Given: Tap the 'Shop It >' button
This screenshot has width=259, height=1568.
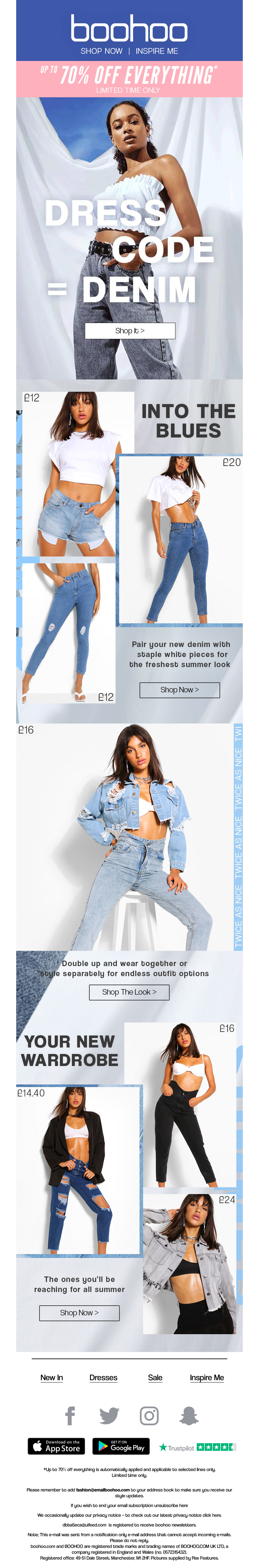Looking at the screenshot, I should click(129, 330).
